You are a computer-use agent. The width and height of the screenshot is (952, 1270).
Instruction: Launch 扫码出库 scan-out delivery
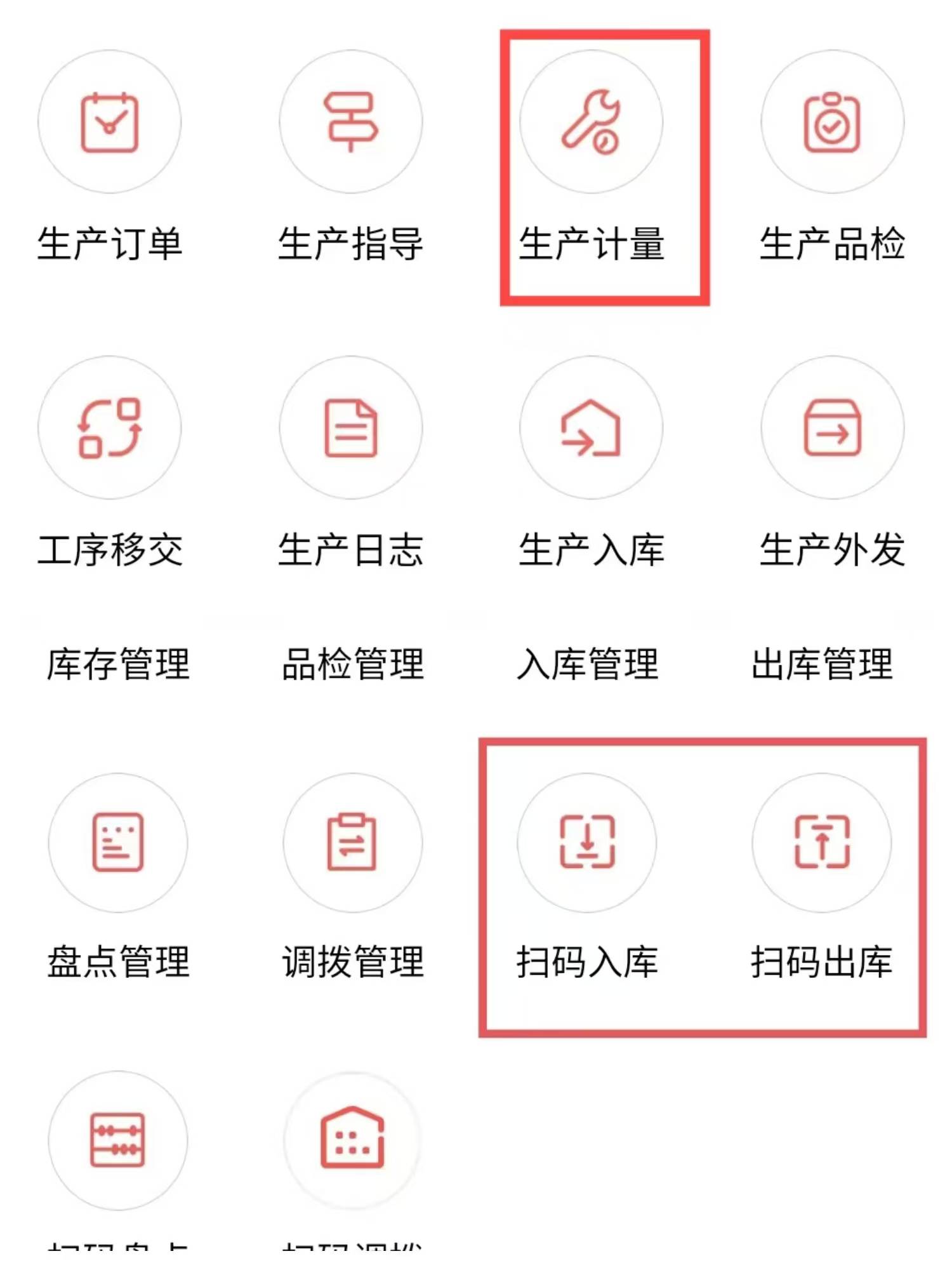tap(822, 842)
